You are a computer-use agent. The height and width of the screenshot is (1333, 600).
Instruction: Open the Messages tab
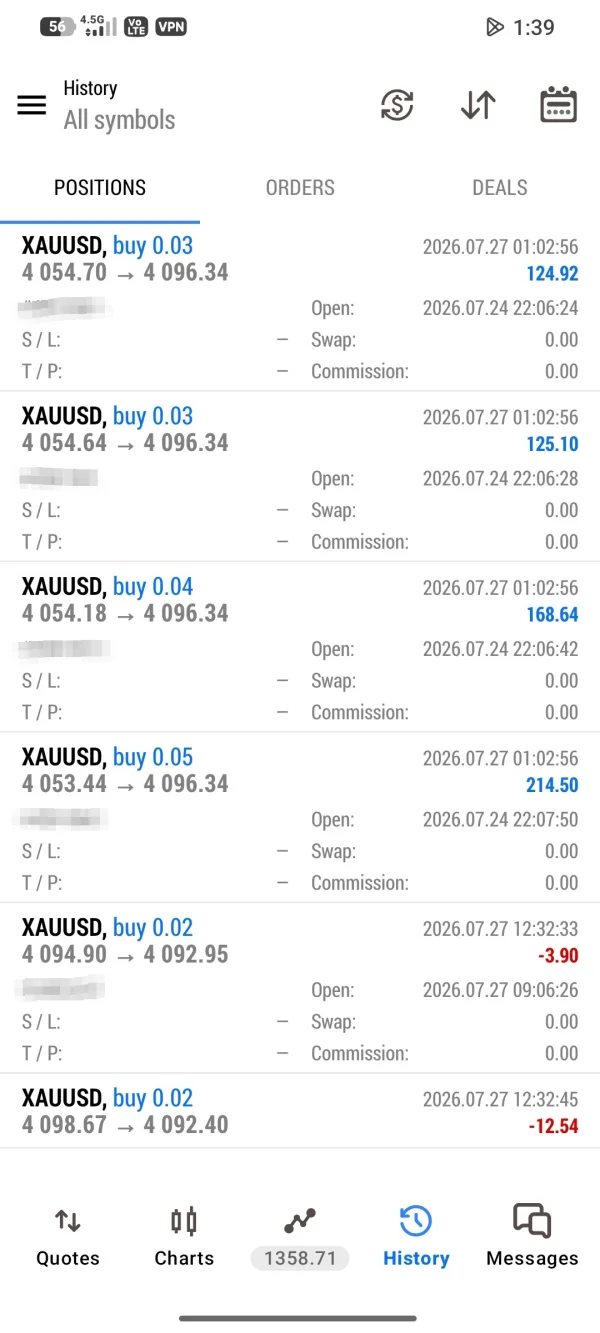pos(532,1236)
